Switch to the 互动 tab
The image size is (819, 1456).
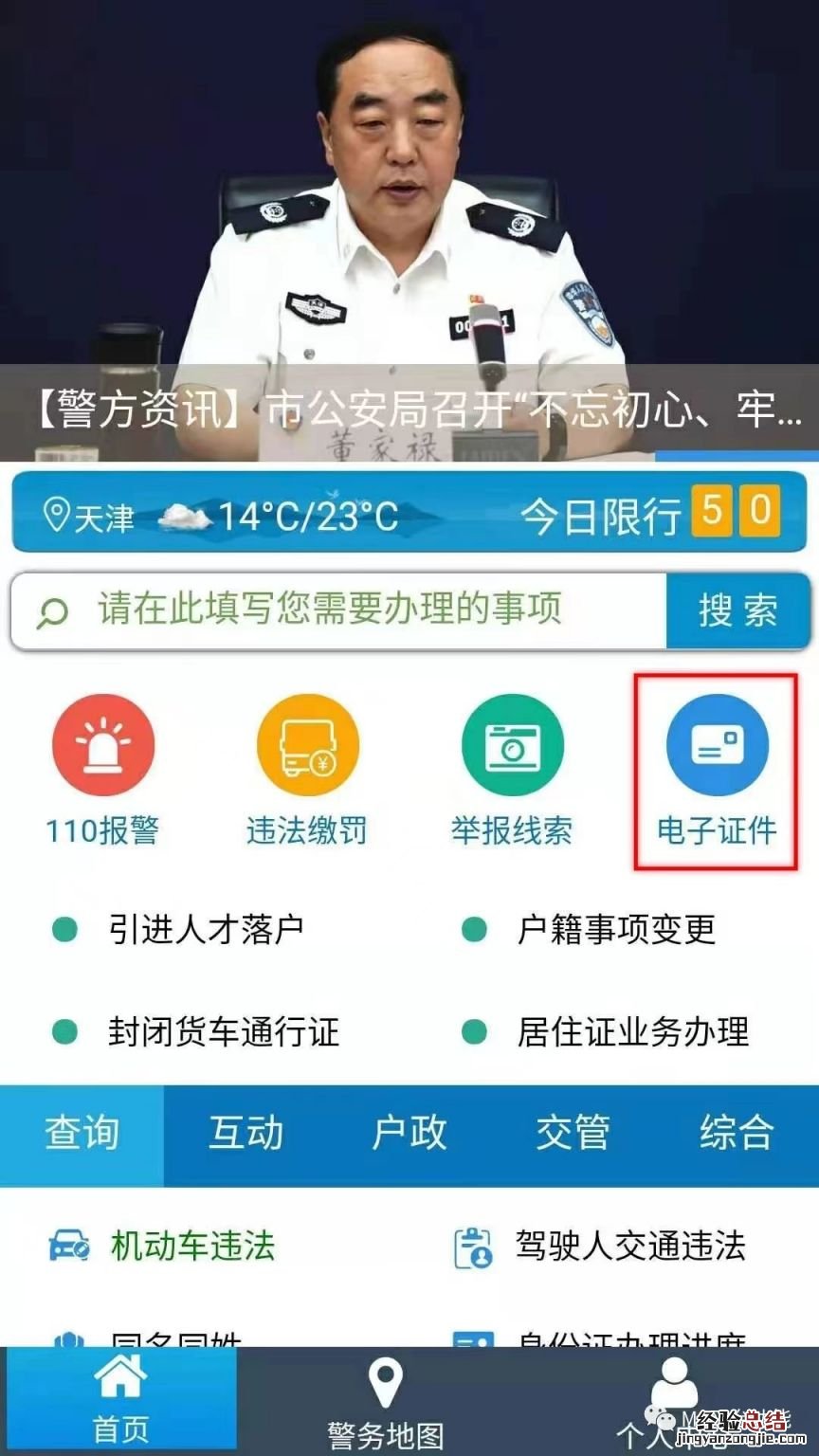(246, 1135)
